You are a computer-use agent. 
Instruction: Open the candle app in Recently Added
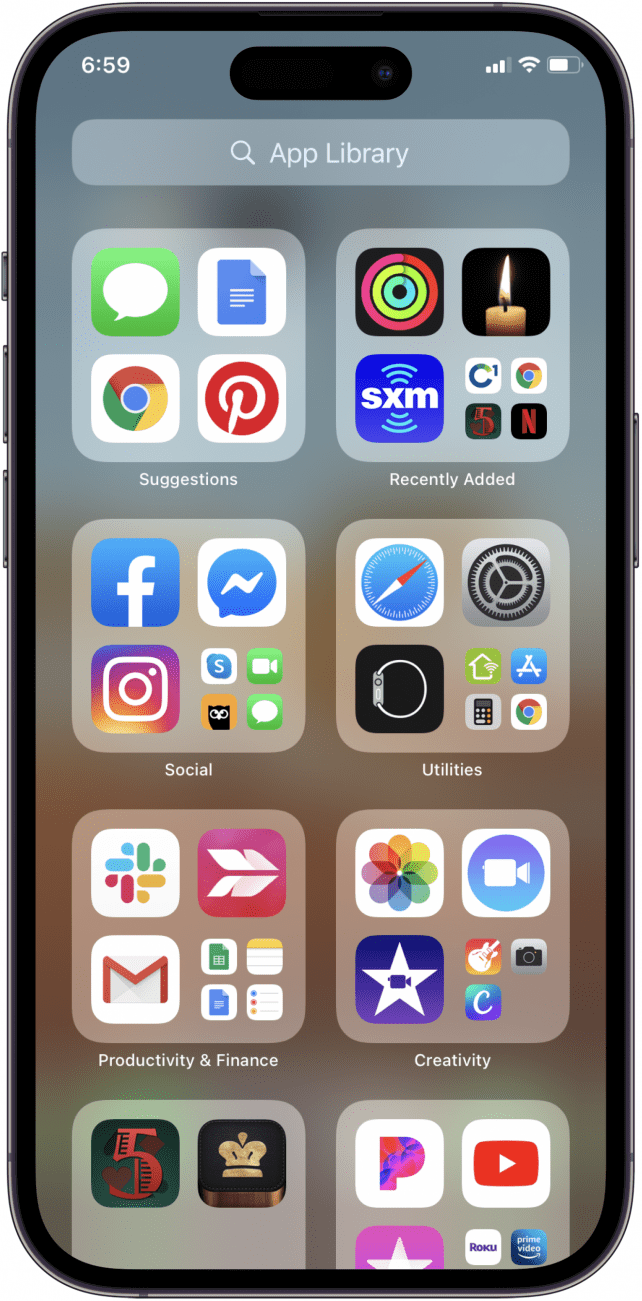click(x=506, y=292)
